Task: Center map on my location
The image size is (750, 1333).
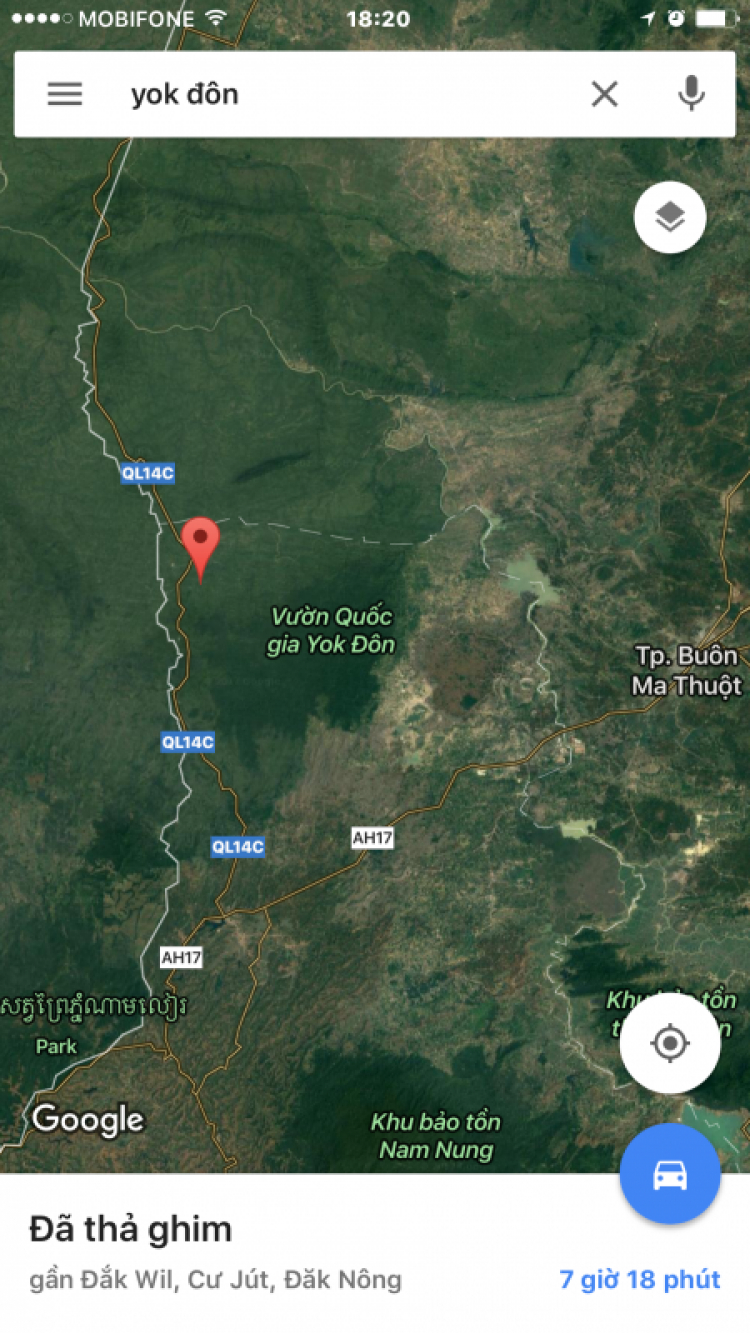Action: 669,1044
